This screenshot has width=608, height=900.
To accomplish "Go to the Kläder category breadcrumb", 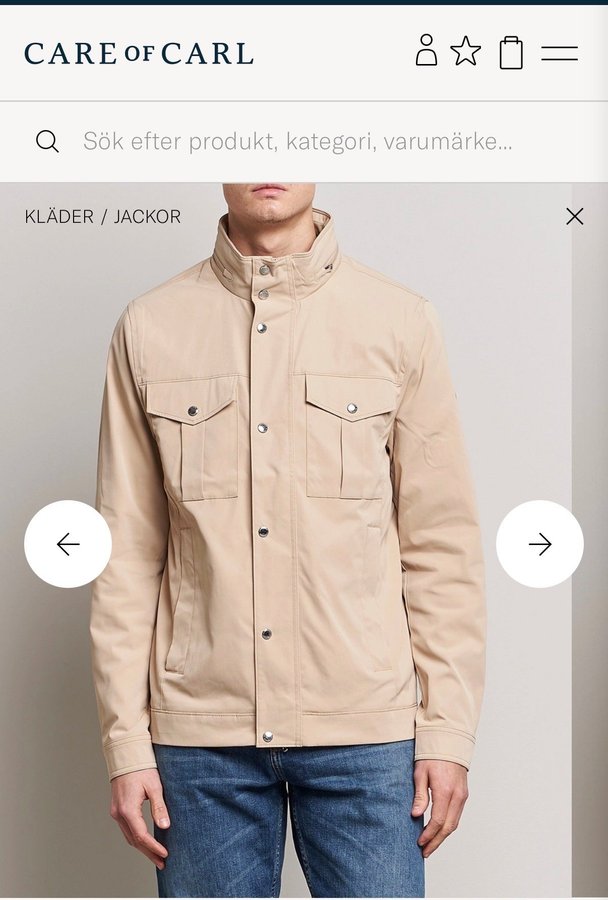I will pos(59,217).
